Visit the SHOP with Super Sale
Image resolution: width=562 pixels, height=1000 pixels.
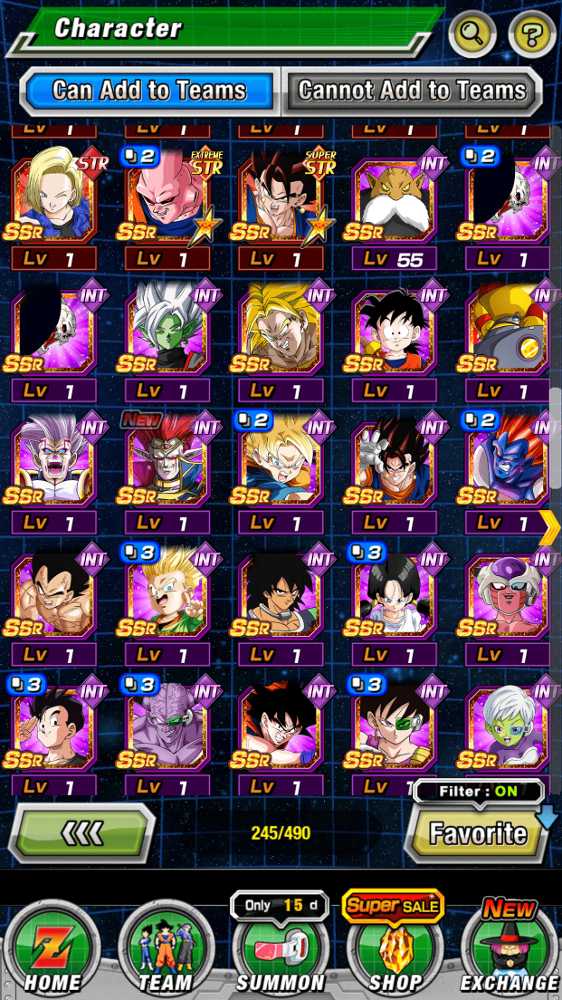click(393, 946)
